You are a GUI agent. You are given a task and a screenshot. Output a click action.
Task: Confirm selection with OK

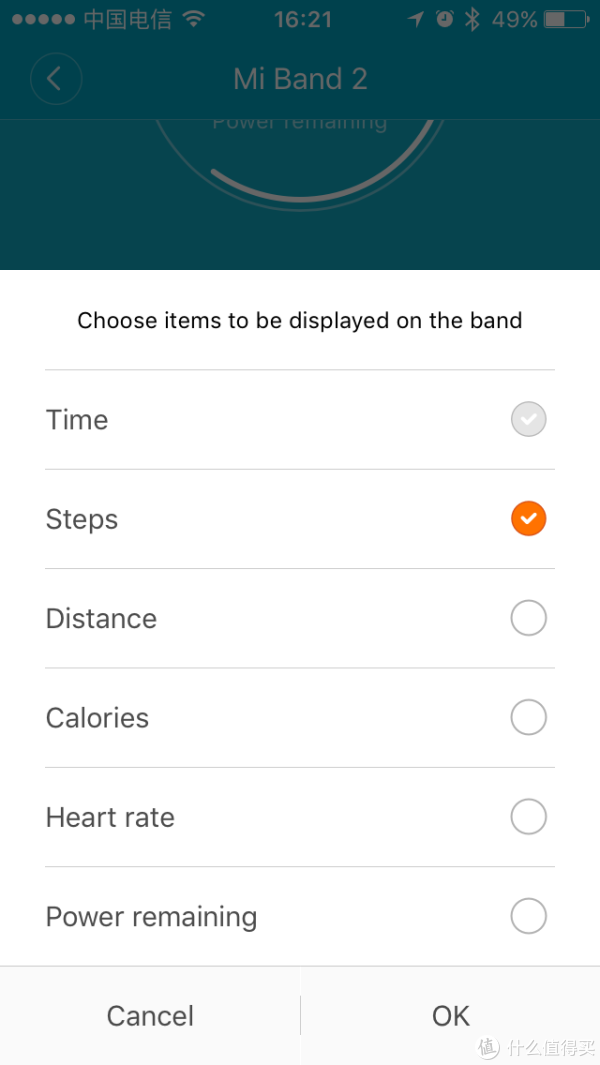tap(451, 1016)
